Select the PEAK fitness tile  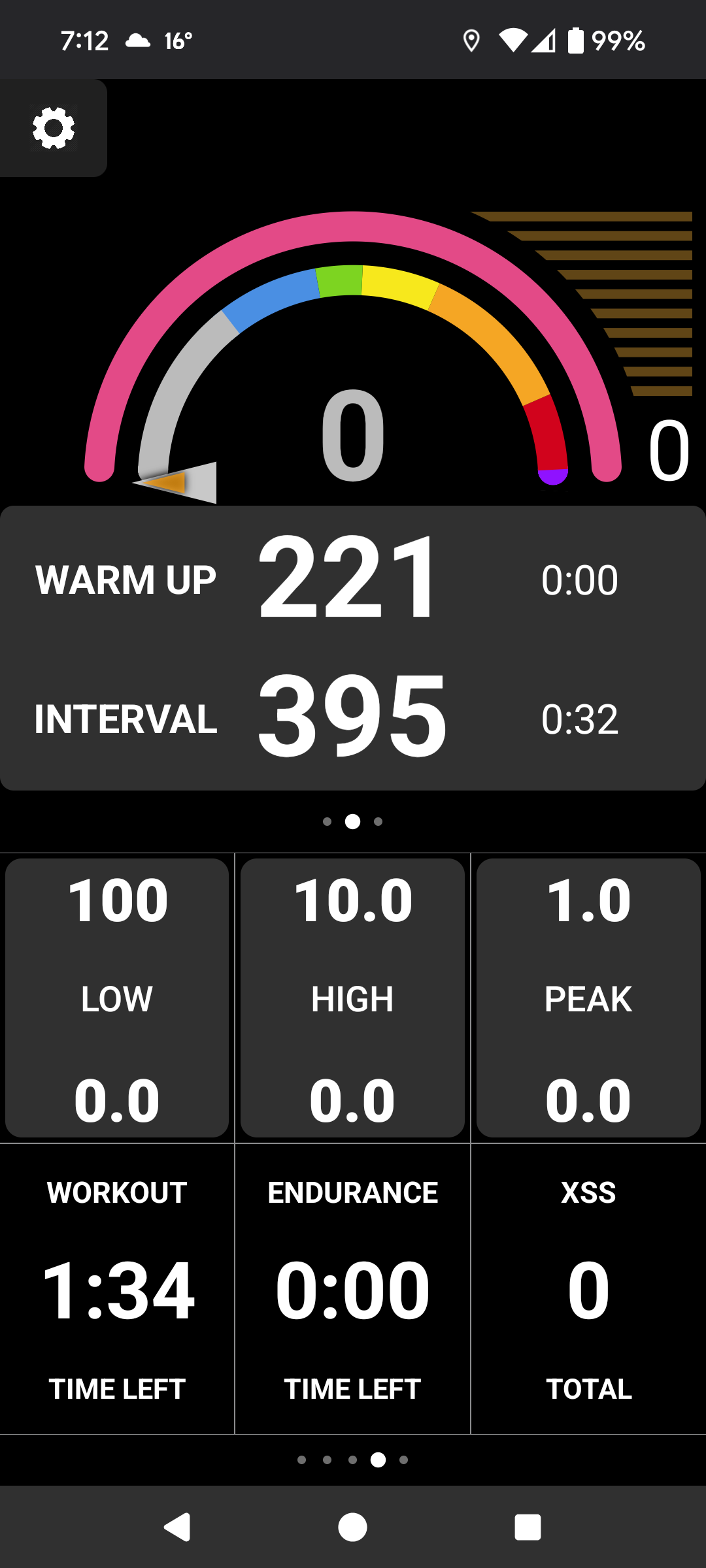pyautogui.click(x=588, y=998)
